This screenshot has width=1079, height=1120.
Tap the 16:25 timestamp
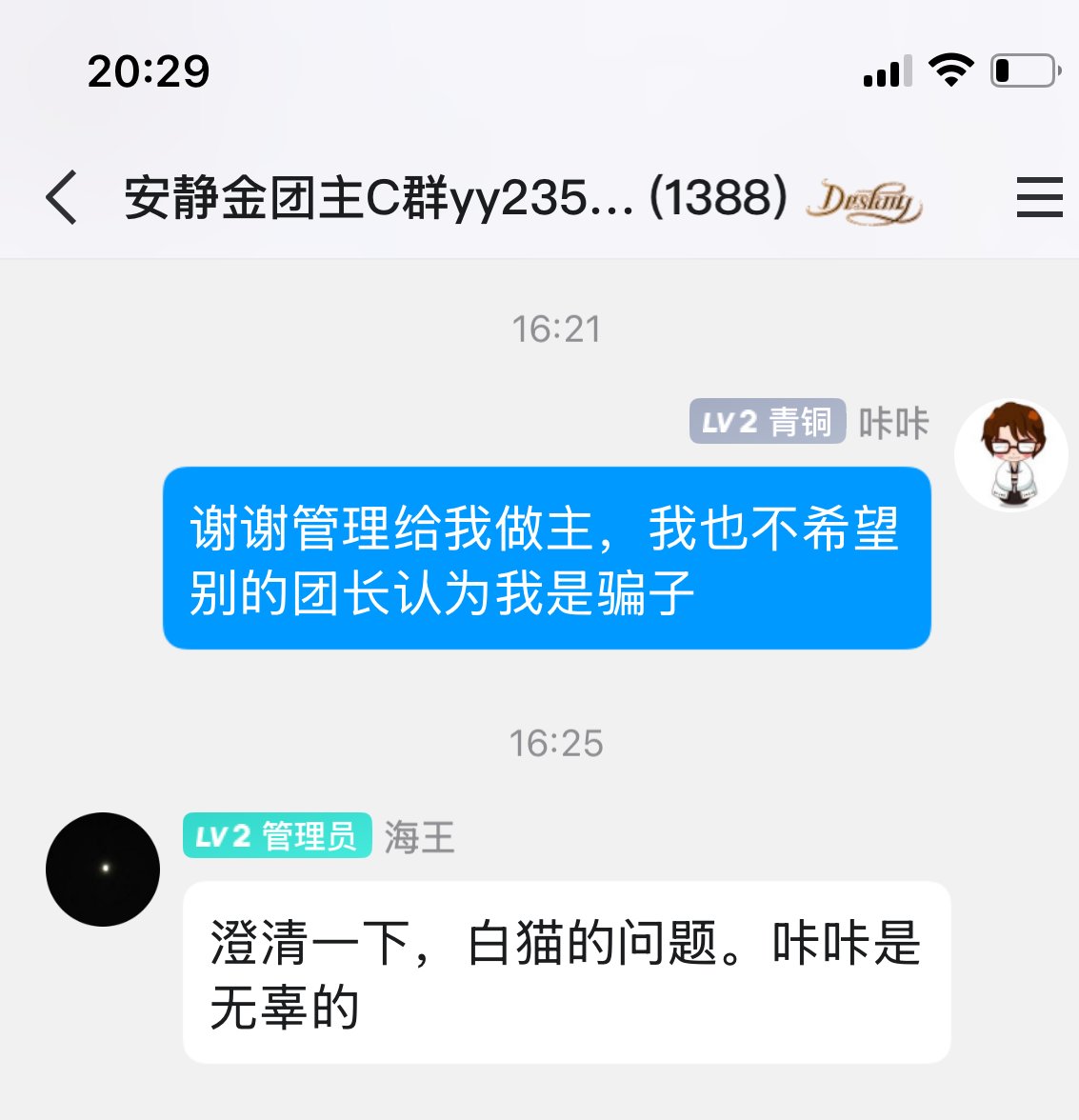click(556, 745)
